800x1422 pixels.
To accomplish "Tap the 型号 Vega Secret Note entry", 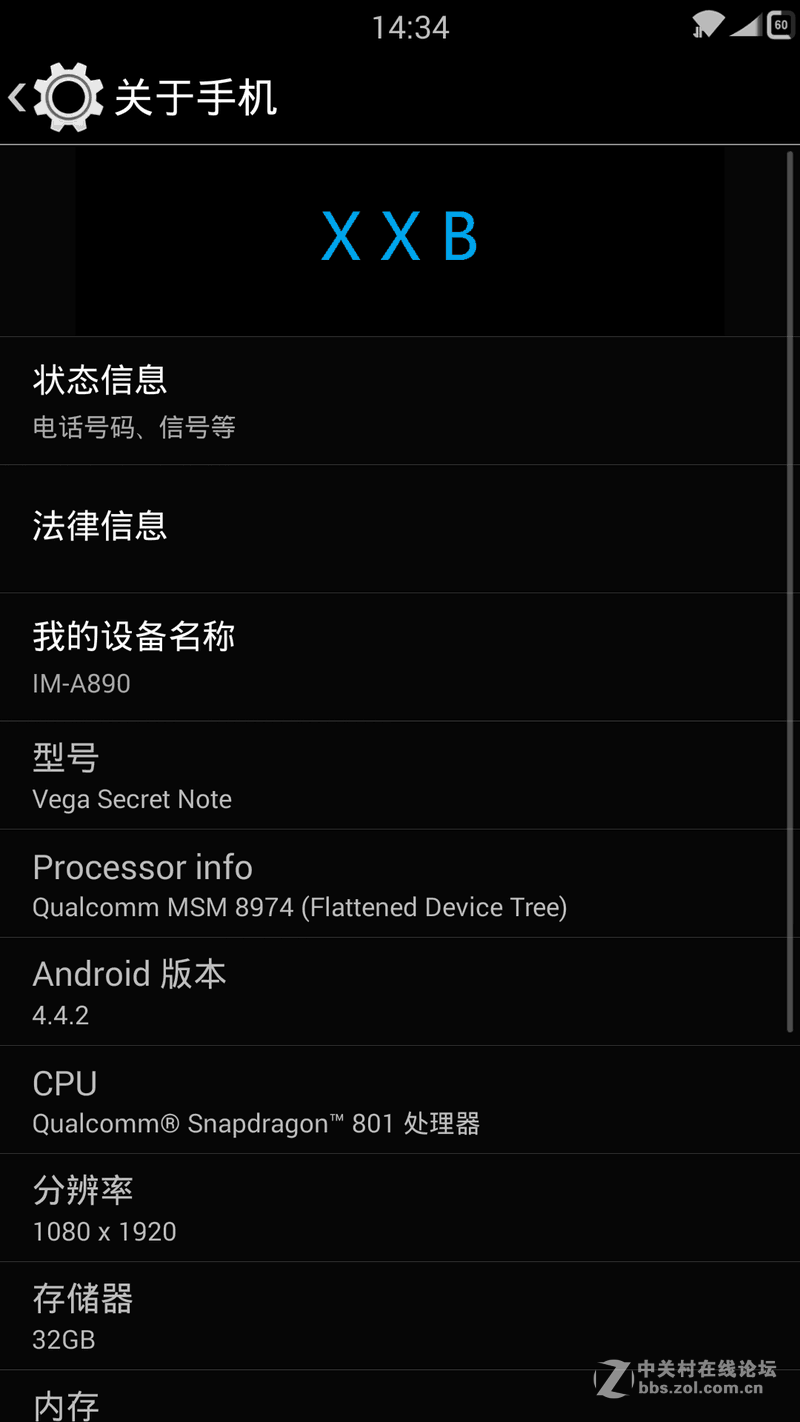I will coord(400,775).
